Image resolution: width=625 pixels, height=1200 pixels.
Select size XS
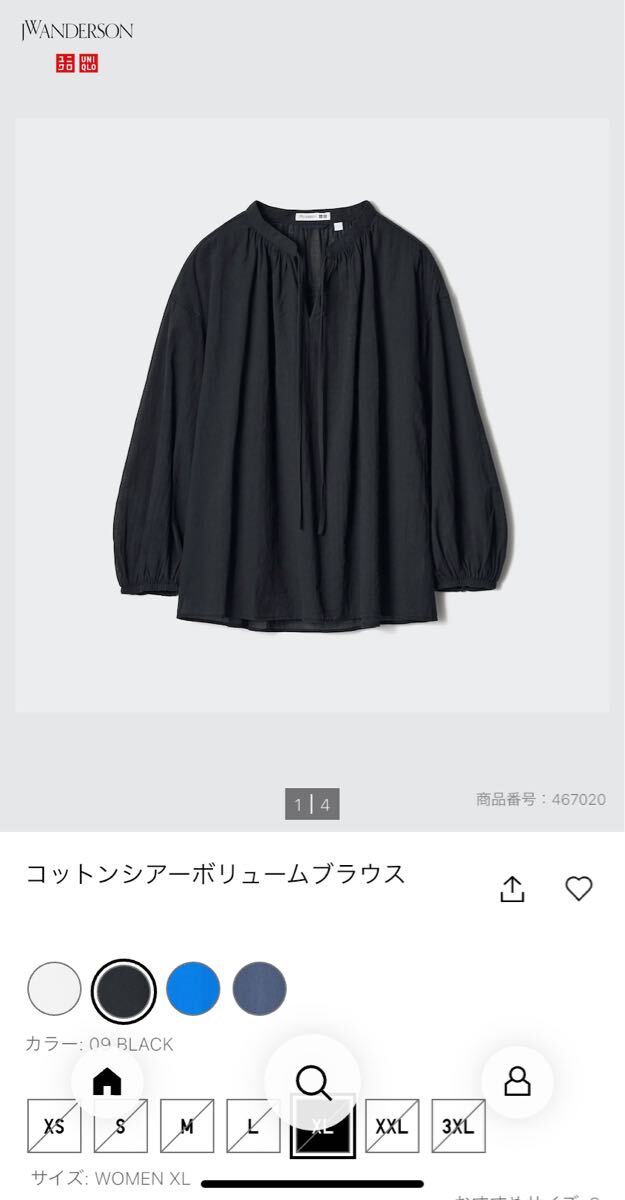click(54, 1126)
